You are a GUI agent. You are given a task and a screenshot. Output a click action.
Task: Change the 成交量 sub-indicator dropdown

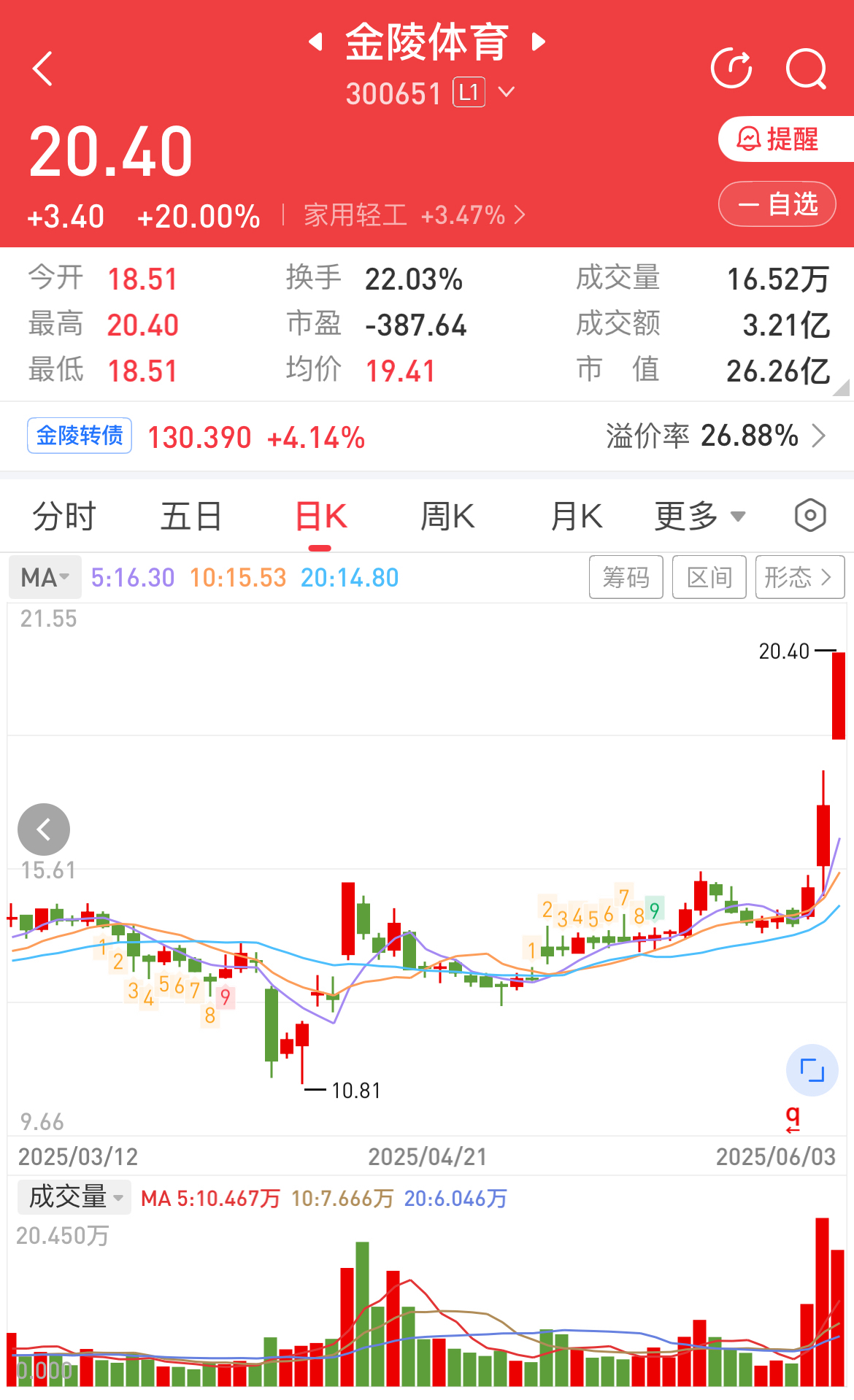click(x=74, y=1197)
